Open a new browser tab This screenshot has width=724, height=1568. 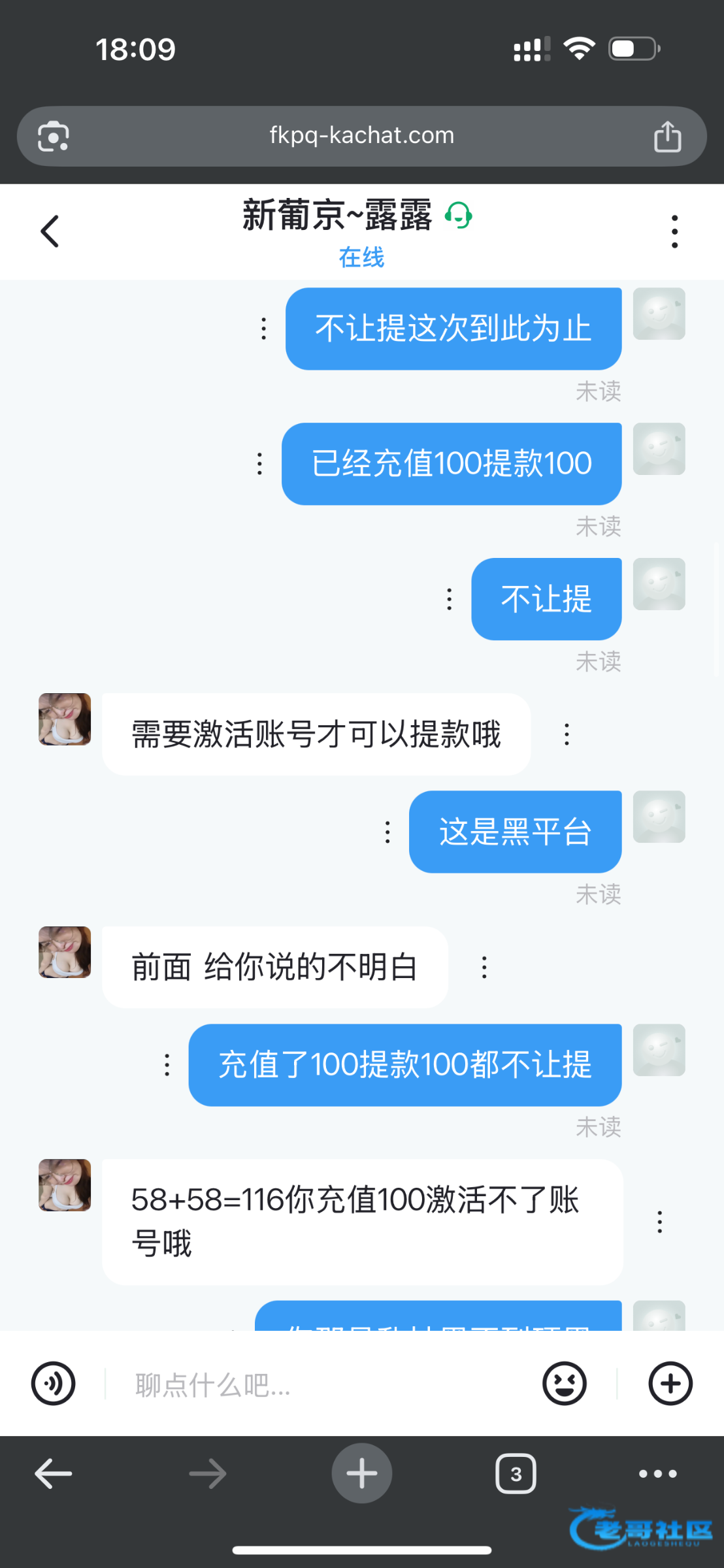coord(361,1473)
